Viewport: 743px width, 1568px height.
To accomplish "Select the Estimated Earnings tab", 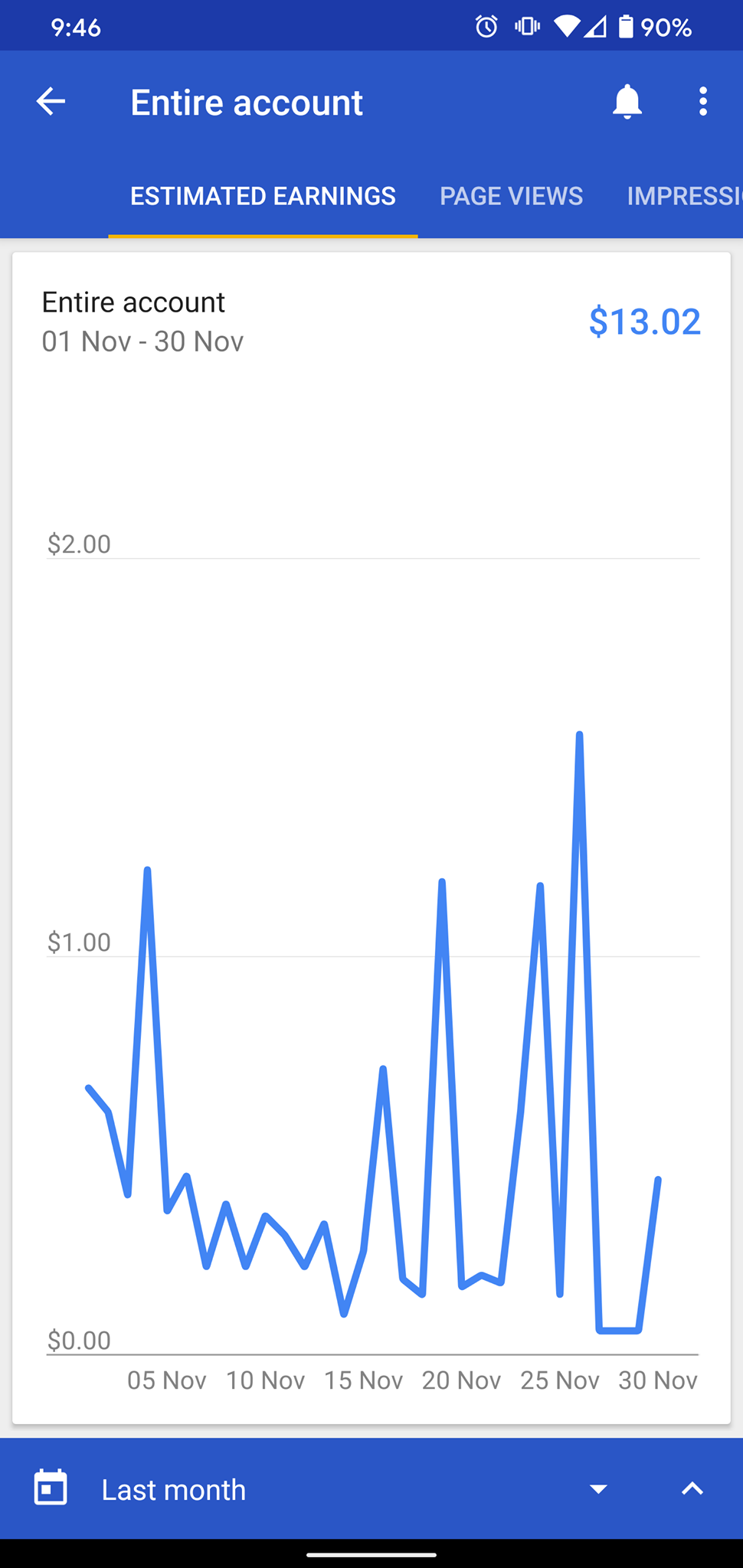I will coord(263,197).
